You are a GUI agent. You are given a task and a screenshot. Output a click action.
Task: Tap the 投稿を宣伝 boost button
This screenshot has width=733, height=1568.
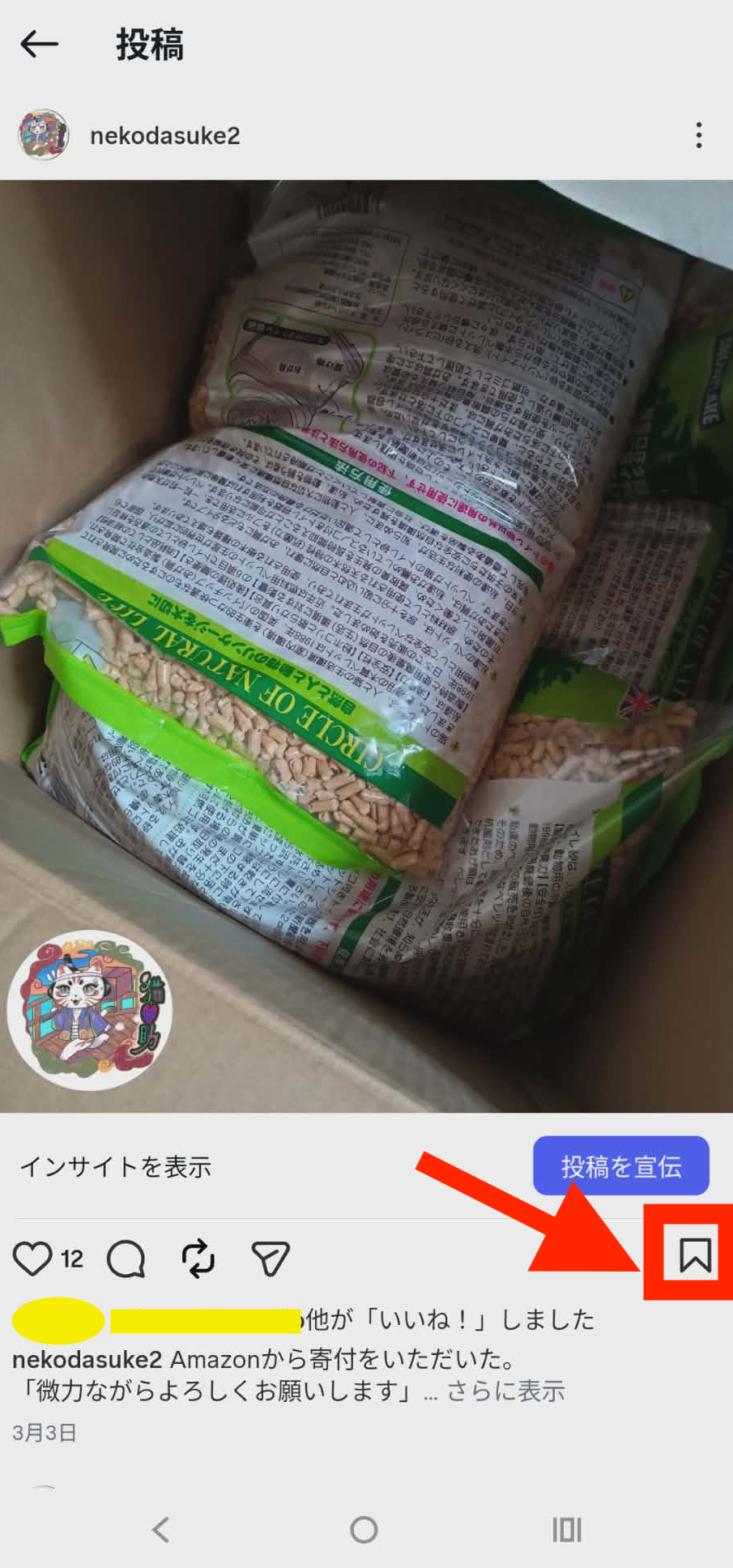pyautogui.click(x=620, y=1165)
